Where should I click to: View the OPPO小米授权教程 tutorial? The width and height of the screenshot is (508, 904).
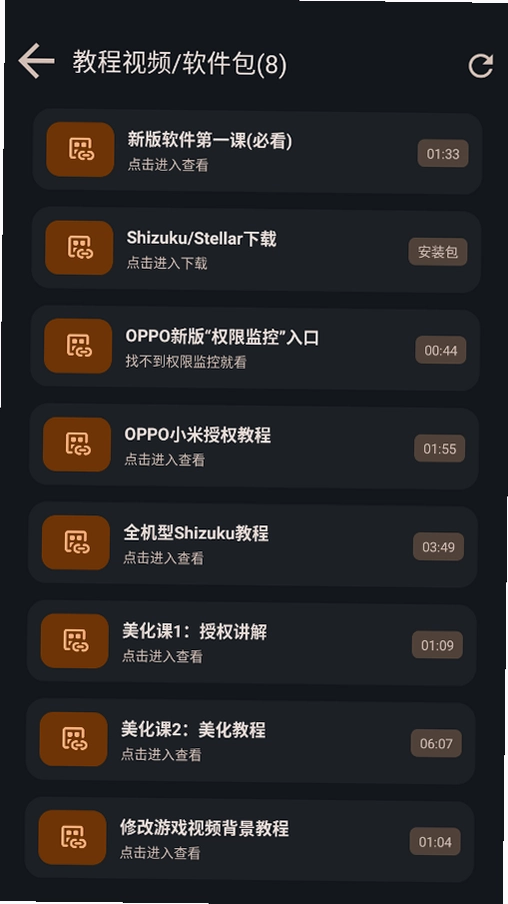click(254, 447)
